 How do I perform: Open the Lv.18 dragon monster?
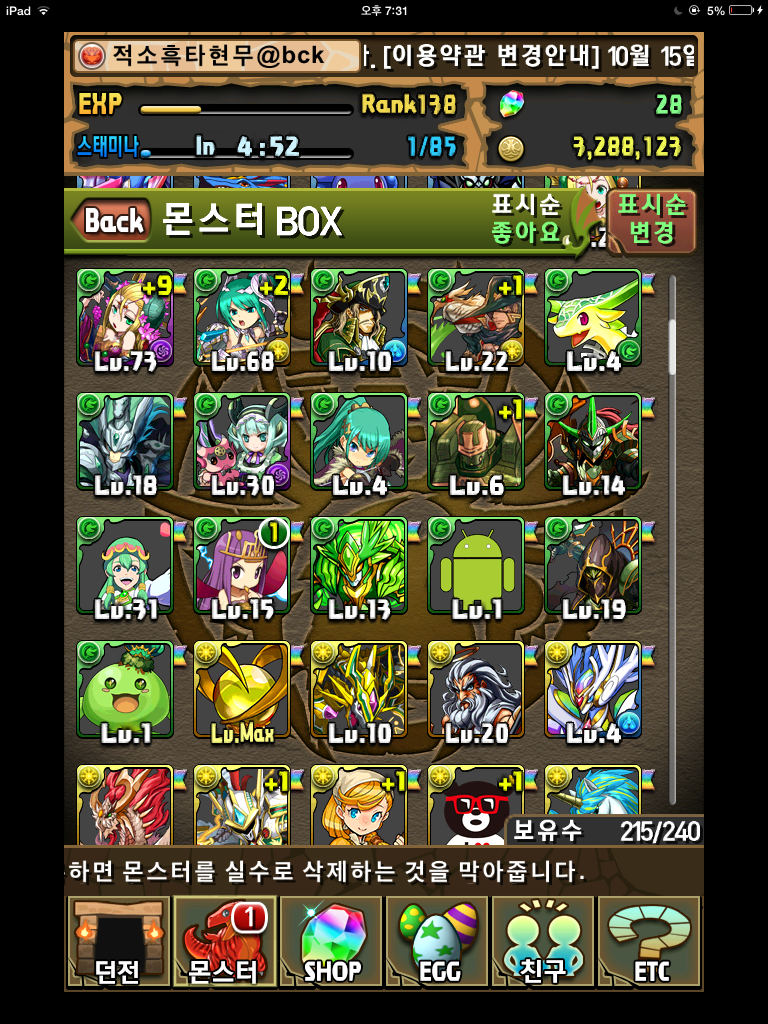pyautogui.click(x=125, y=442)
